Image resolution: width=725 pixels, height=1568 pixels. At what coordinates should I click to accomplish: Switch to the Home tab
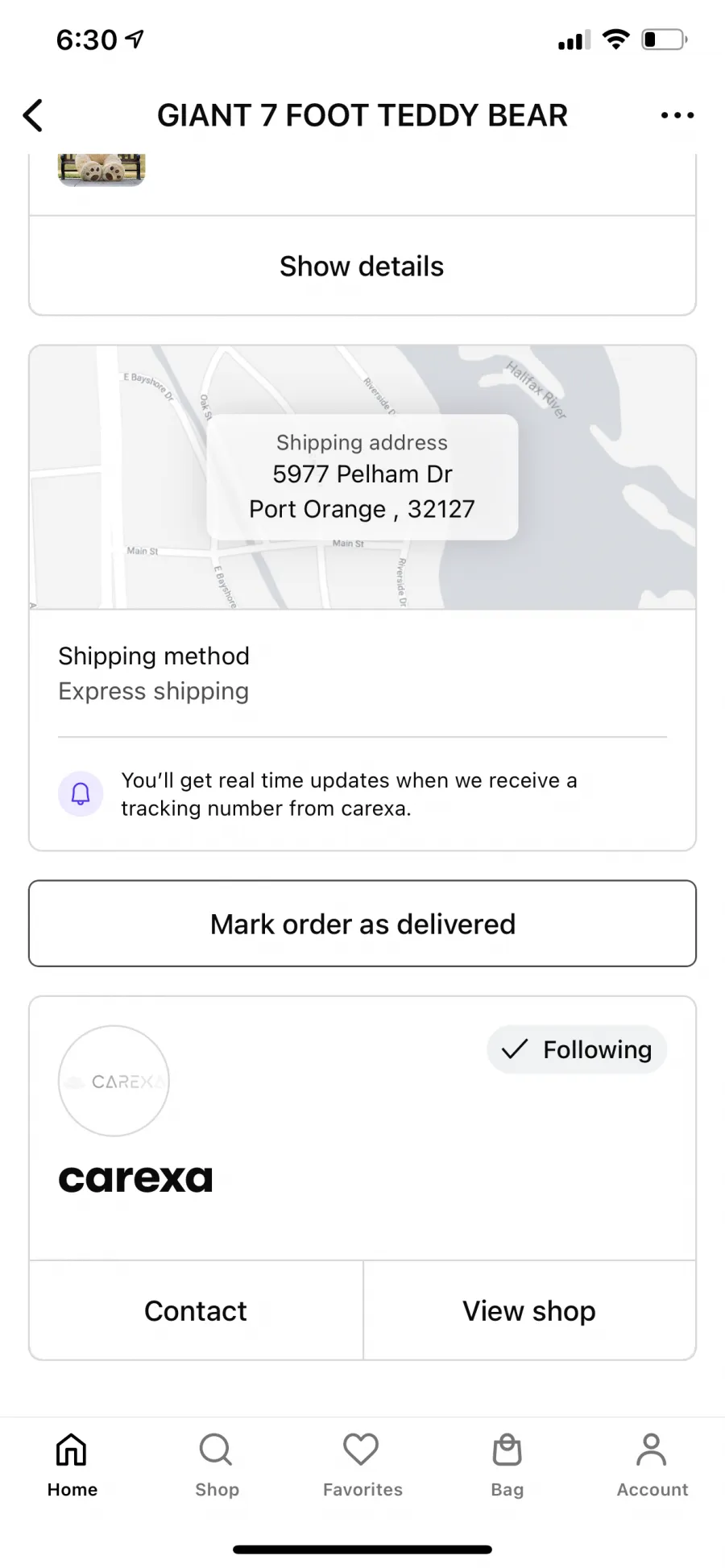pyautogui.click(x=72, y=1465)
